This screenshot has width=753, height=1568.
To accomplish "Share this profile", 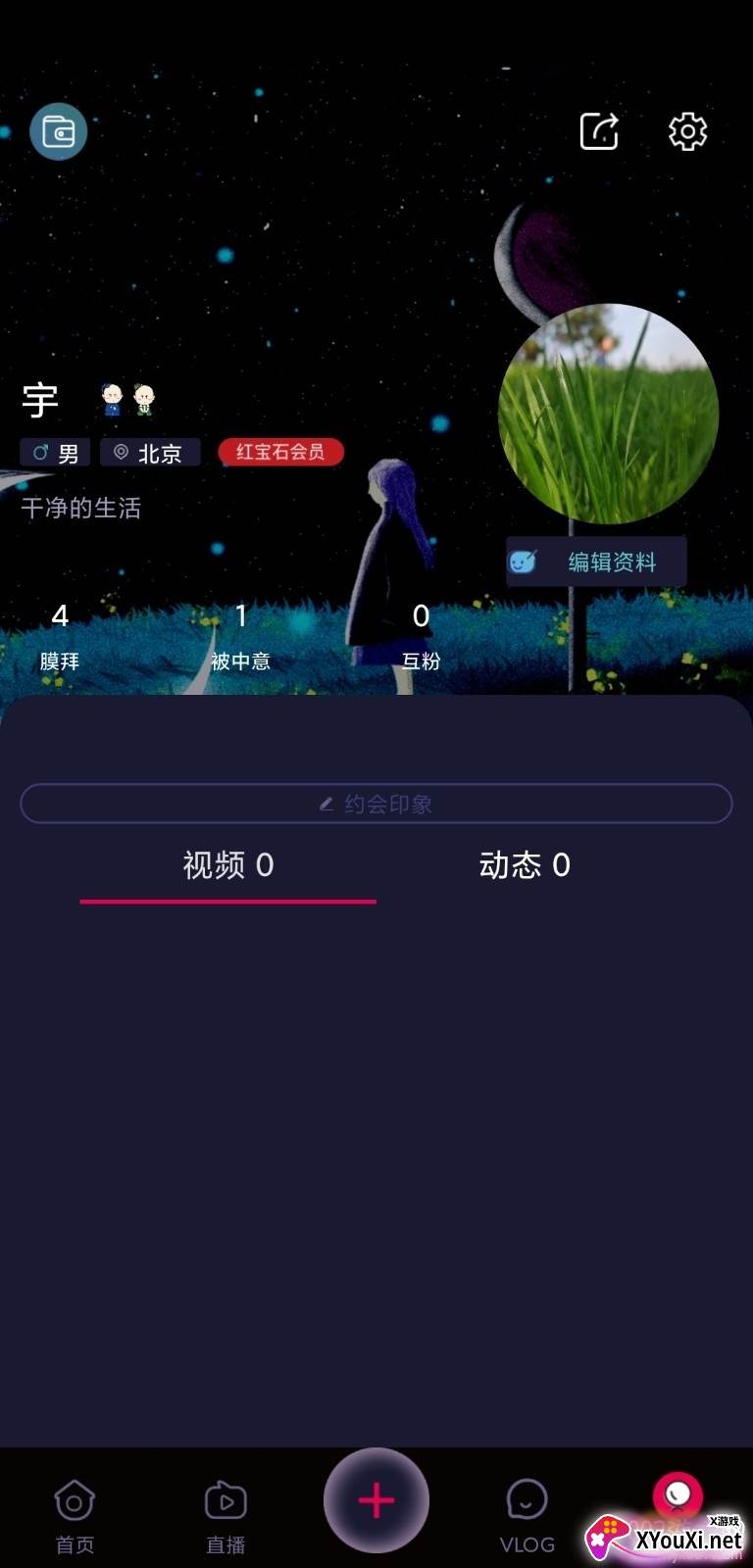I will (599, 131).
